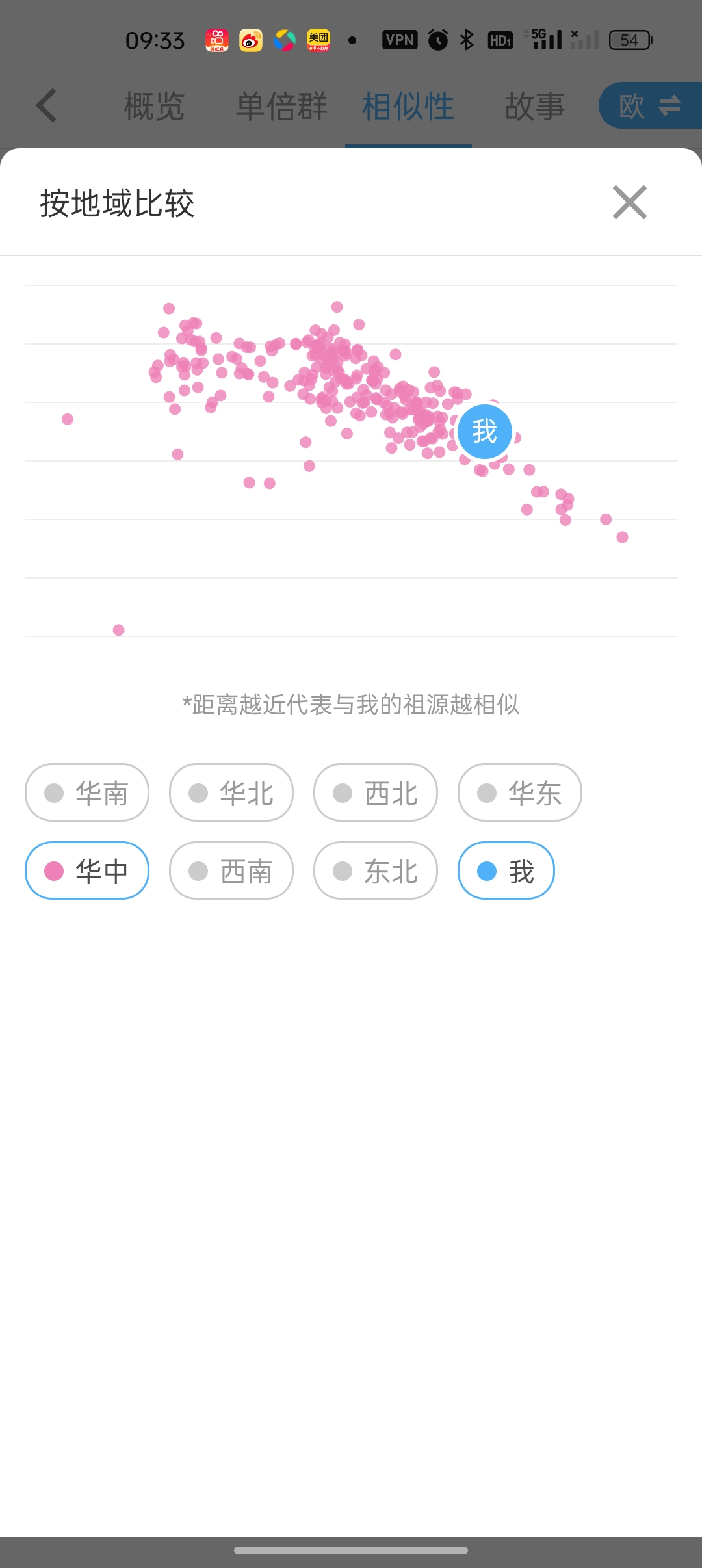Show 西南 region dots
This screenshot has height=1568, width=702.
[231, 870]
